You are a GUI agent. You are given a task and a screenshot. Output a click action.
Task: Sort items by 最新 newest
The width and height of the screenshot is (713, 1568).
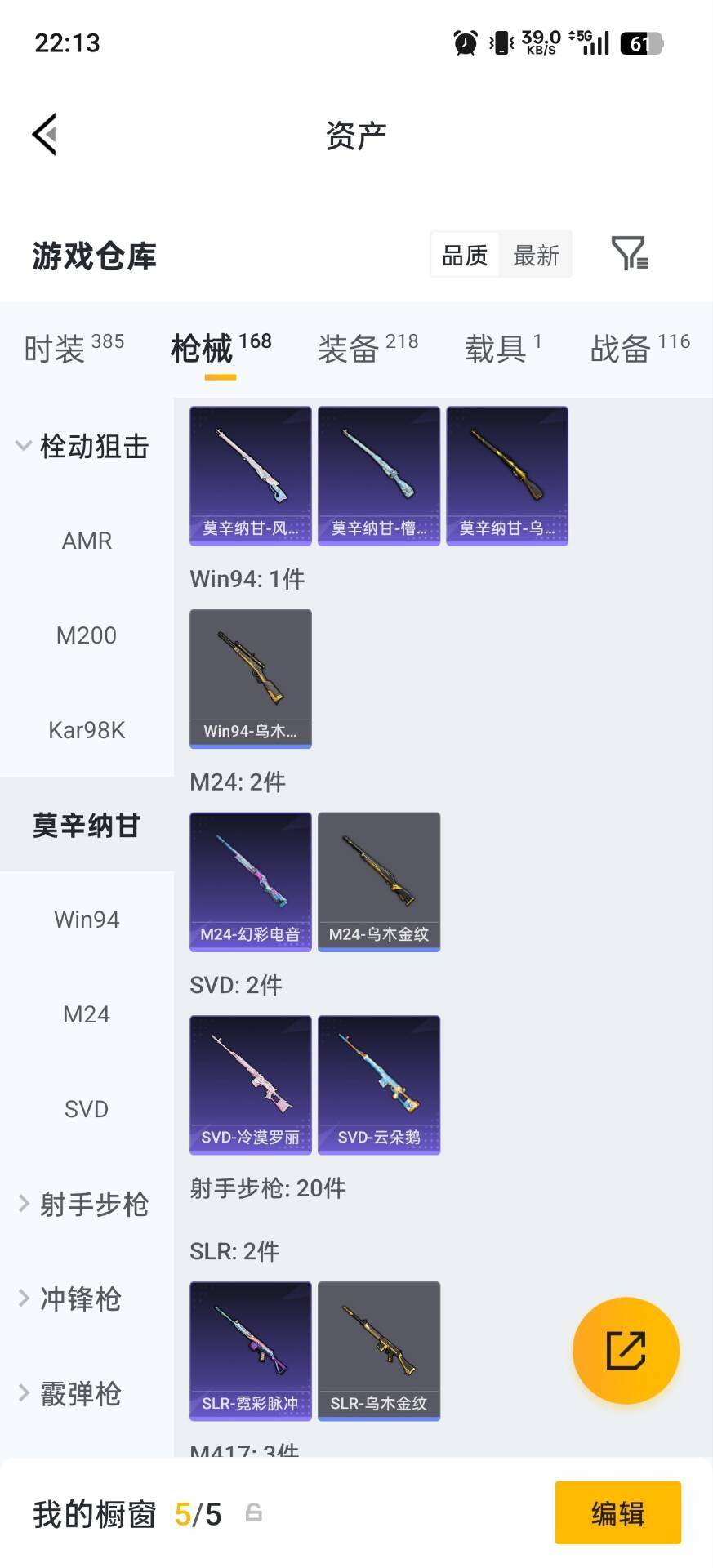point(536,254)
